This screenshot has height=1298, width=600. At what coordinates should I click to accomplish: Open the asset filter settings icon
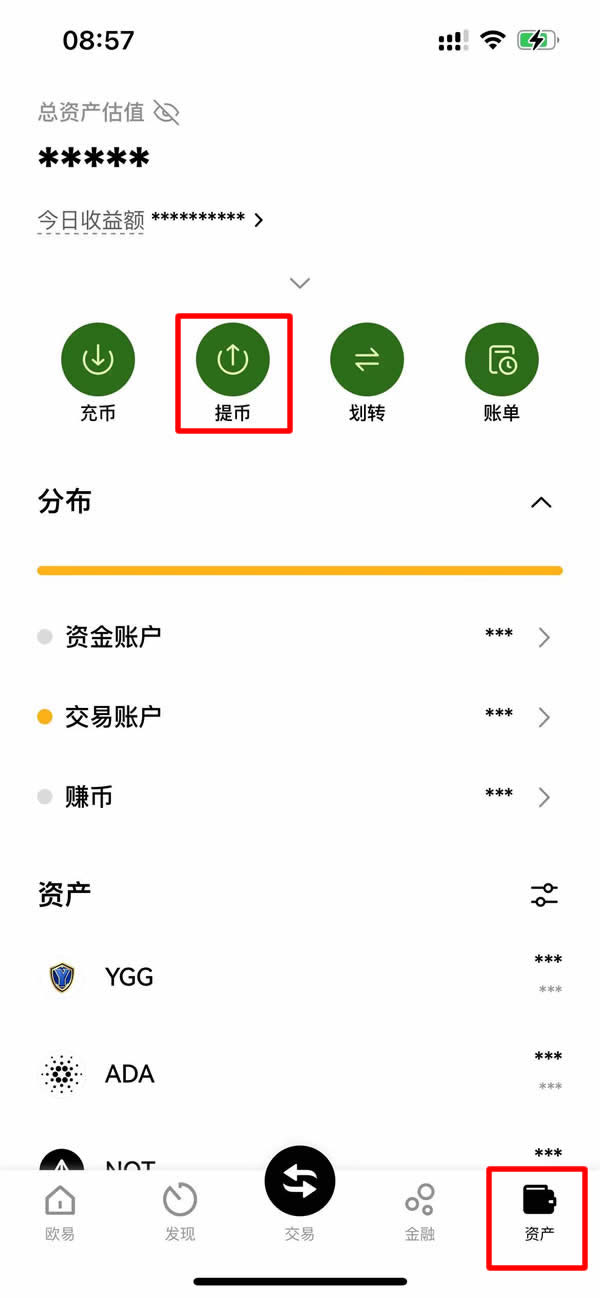click(x=544, y=895)
